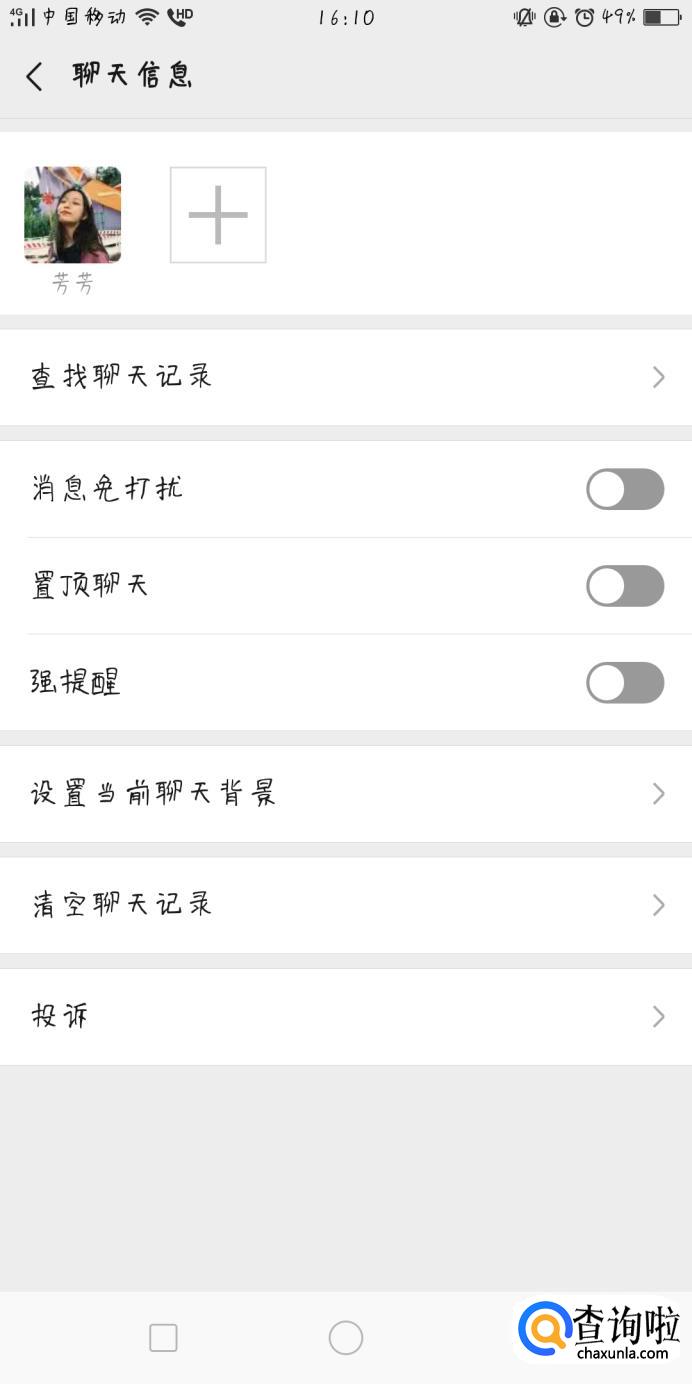Toggle 强提醒 on
The height and width of the screenshot is (1384, 692).
[x=625, y=683]
